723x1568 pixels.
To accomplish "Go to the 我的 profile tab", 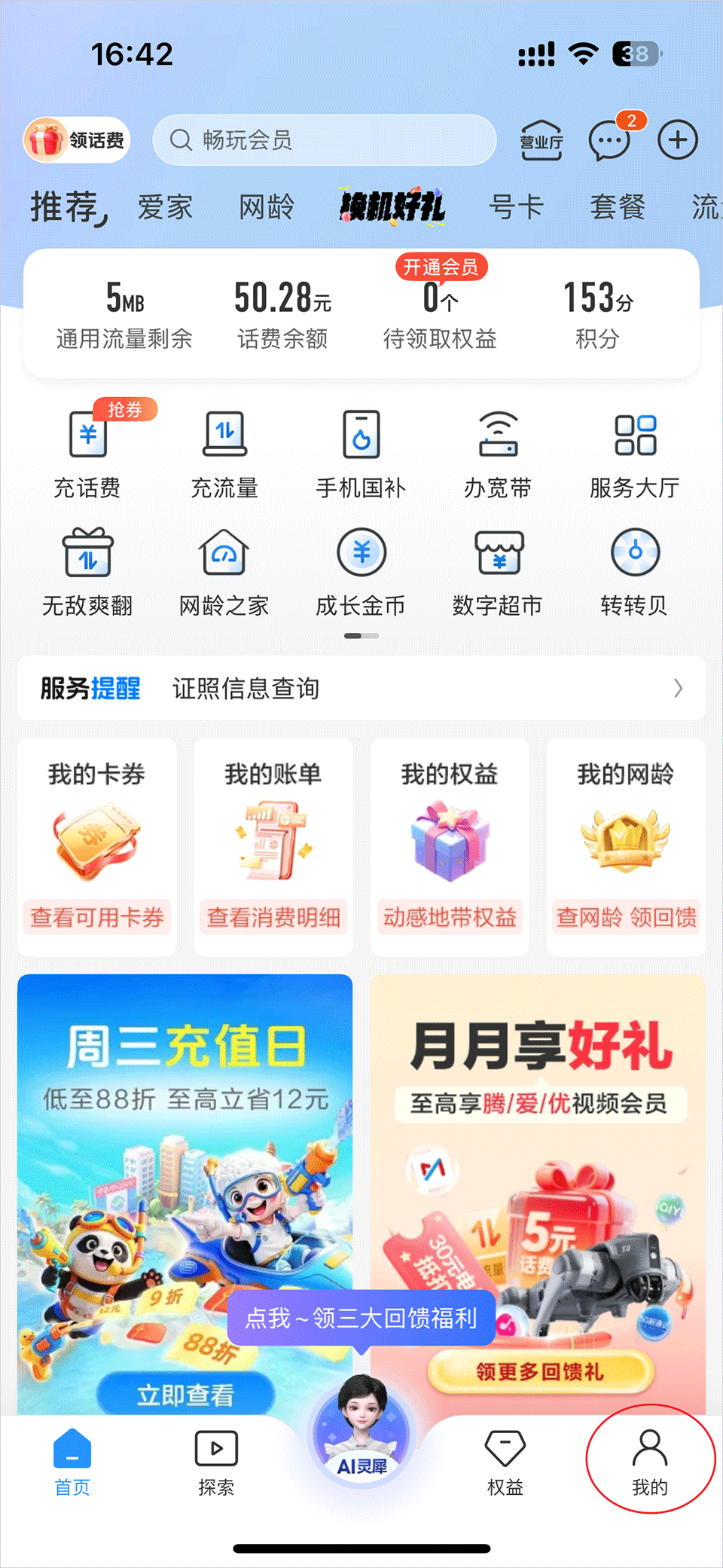I will tap(650, 1463).
